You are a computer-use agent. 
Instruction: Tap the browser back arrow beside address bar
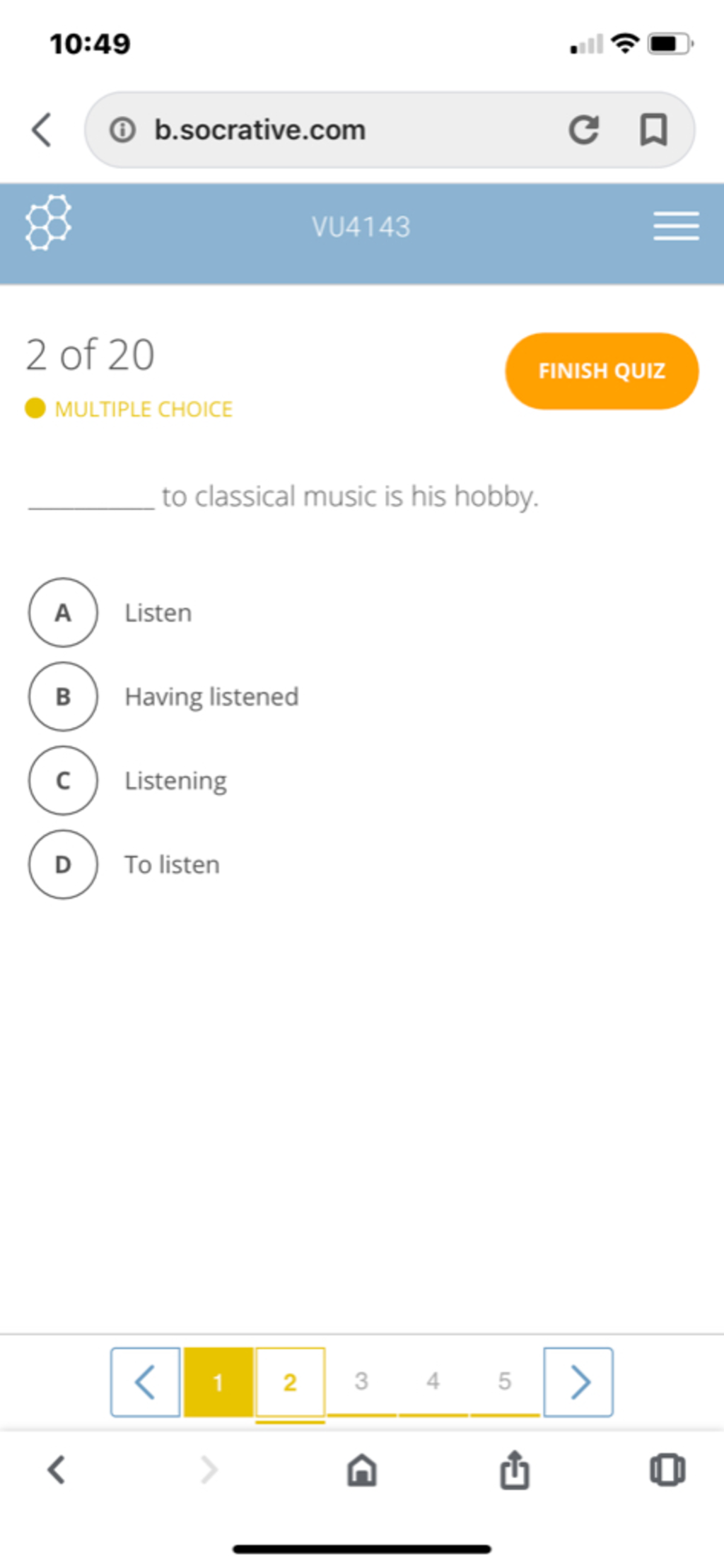point(42,129)
